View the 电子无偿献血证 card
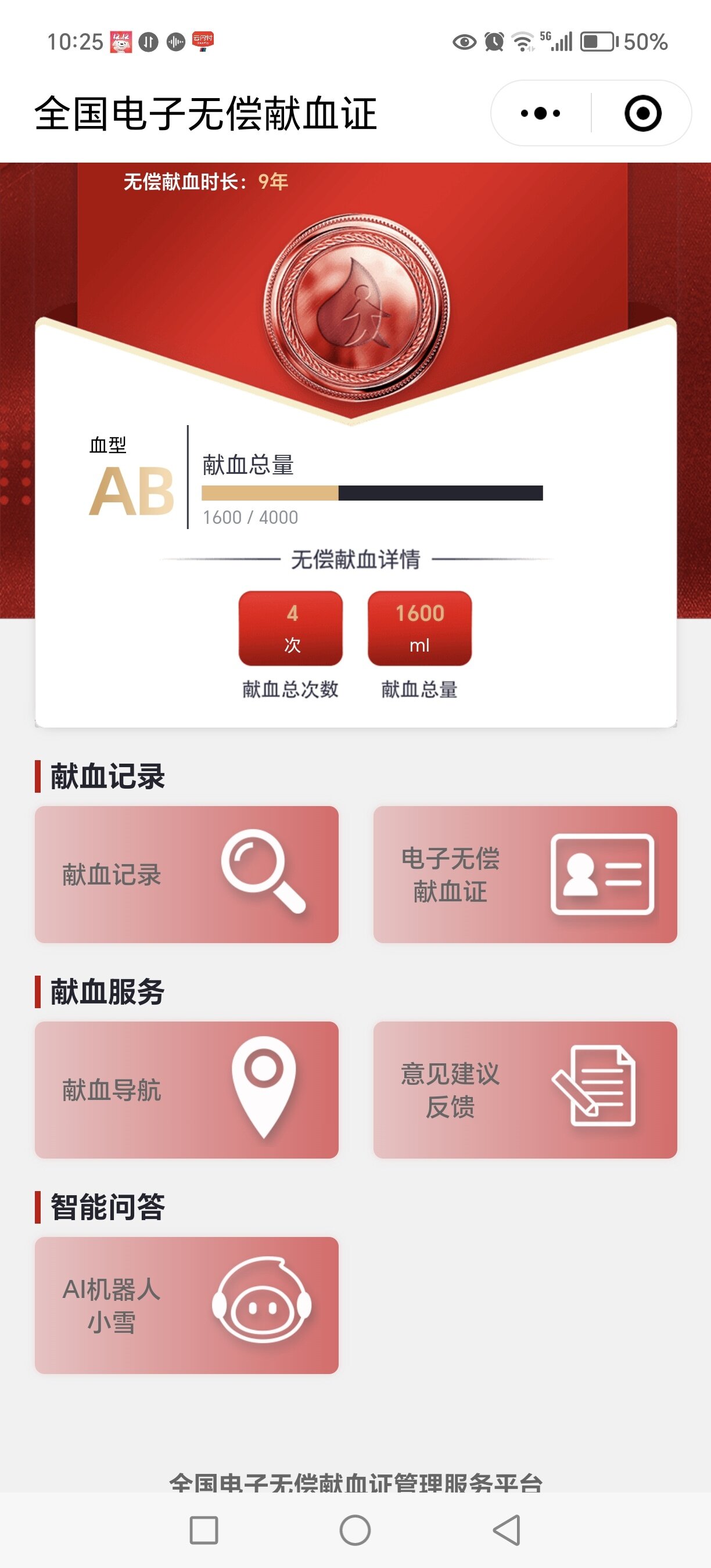The height and width of the screenshot is (1568, 711). click(x=525, y=874)
